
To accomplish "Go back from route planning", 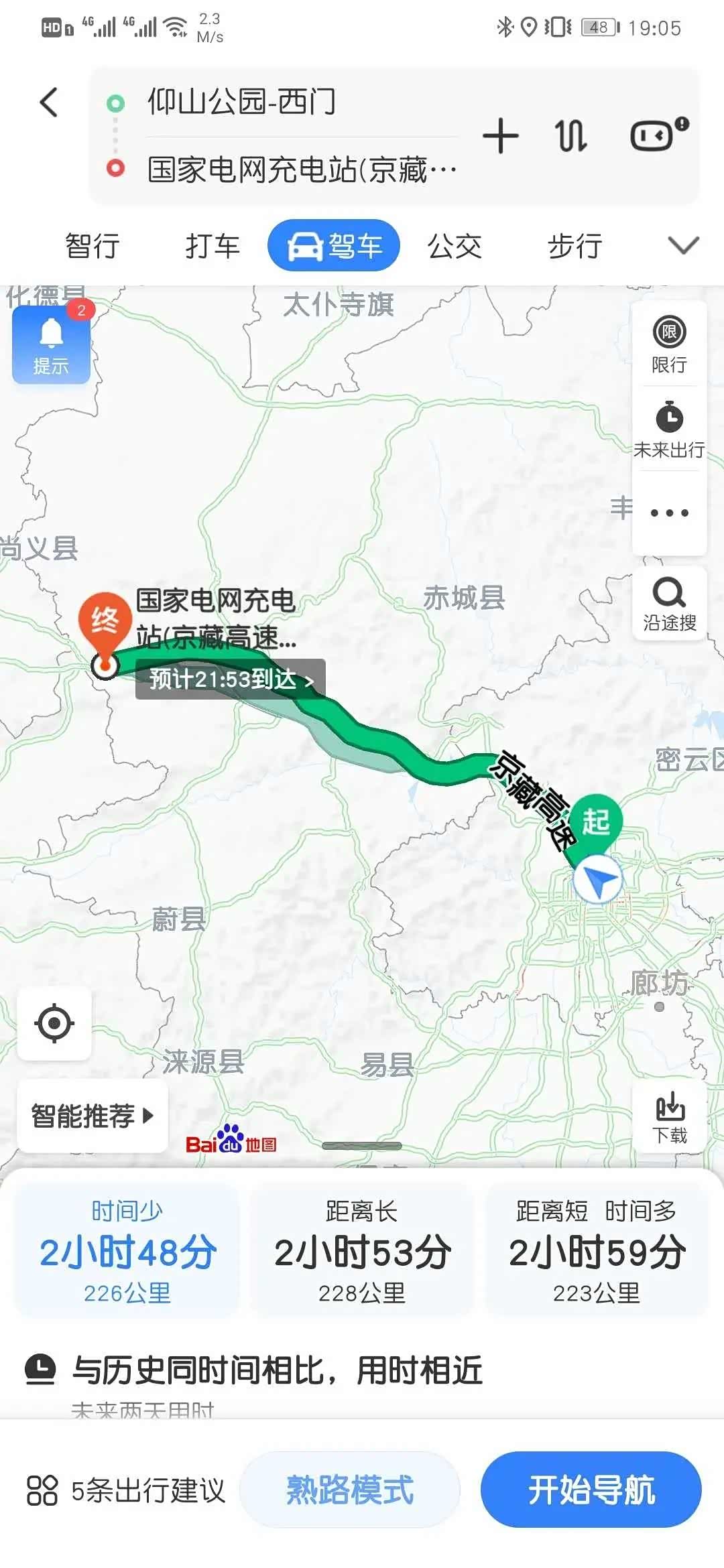I will pyautogui.click(x=49, y=103).
